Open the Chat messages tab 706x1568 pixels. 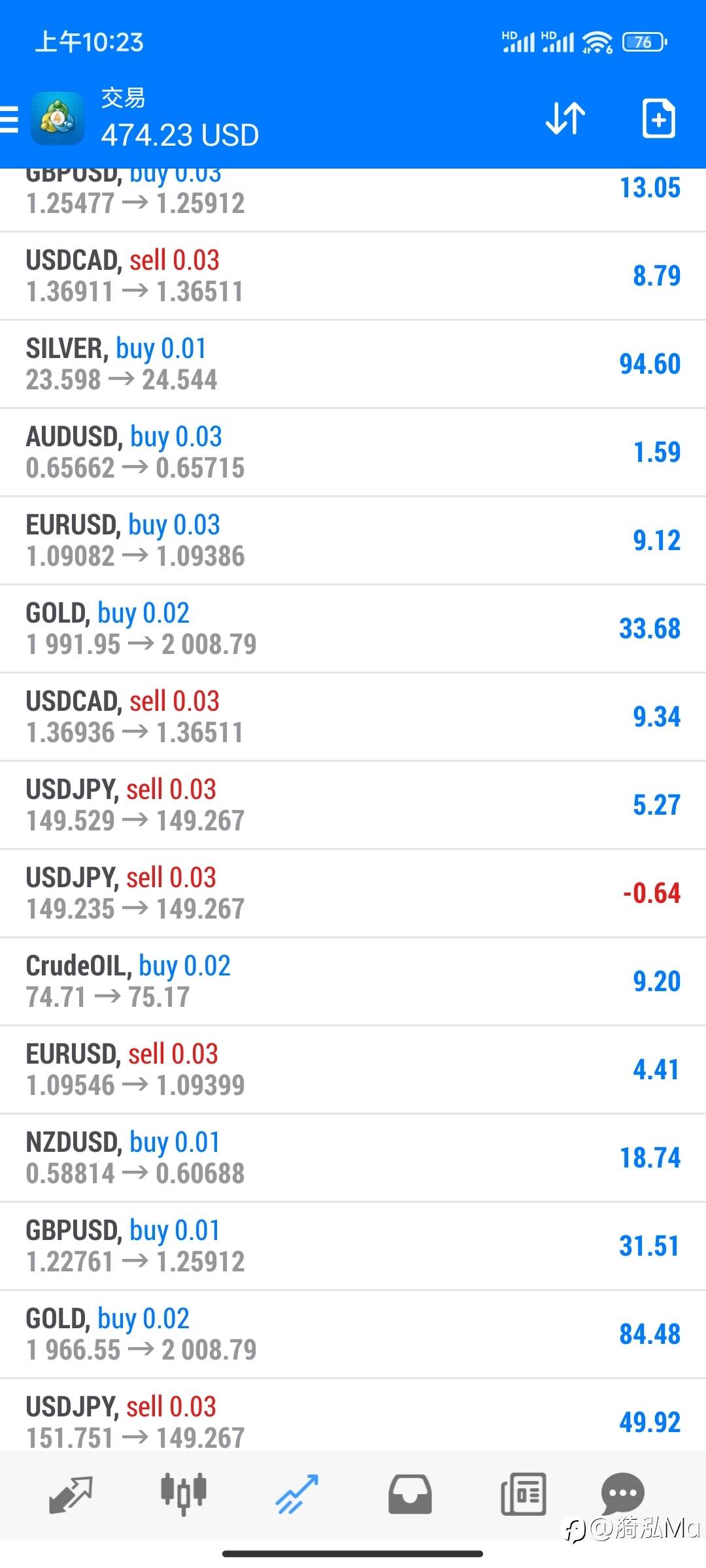[622, 1494]
